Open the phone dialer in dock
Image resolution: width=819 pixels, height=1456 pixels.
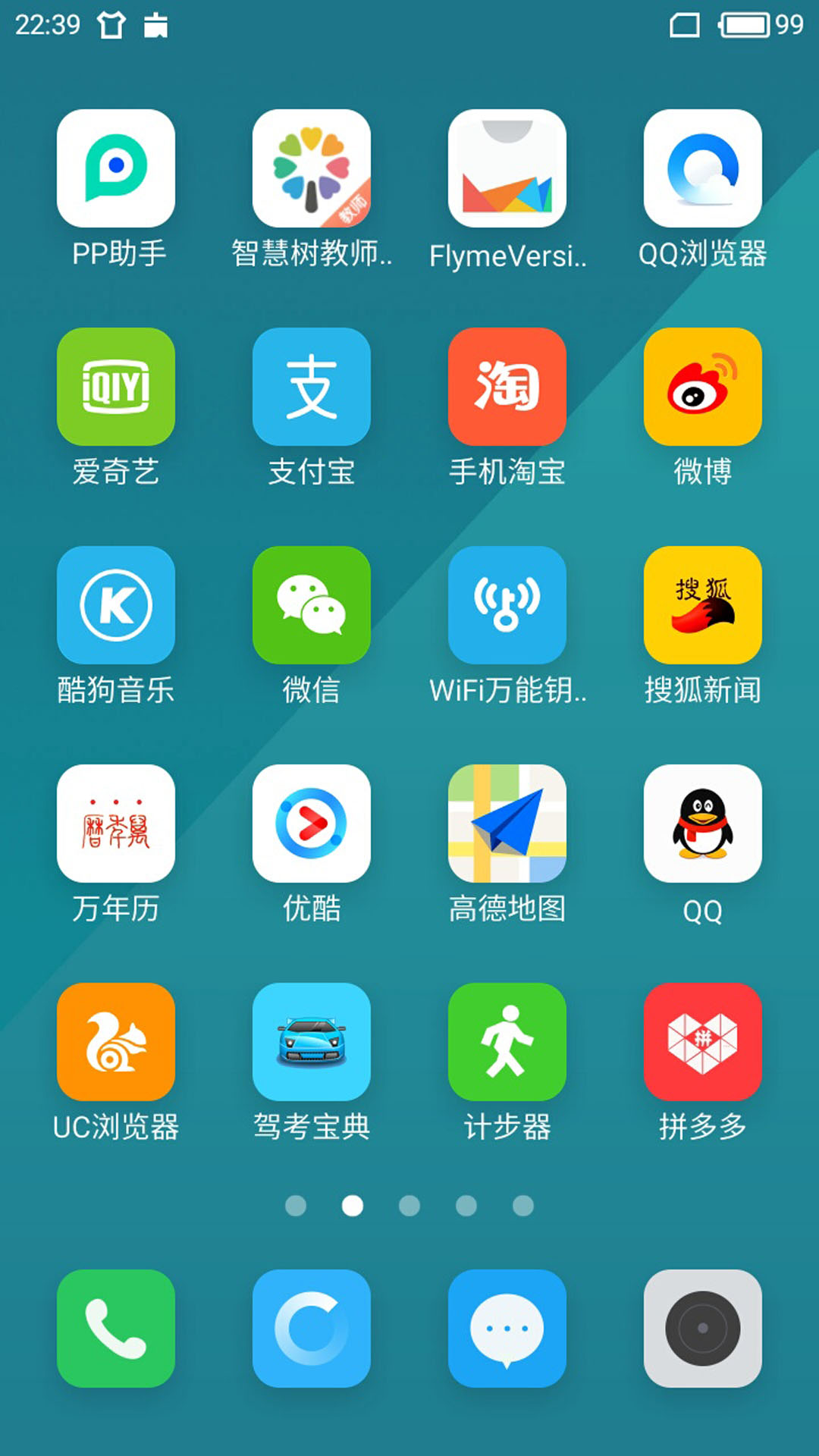pyautogui.click(x=116, y=1329)
